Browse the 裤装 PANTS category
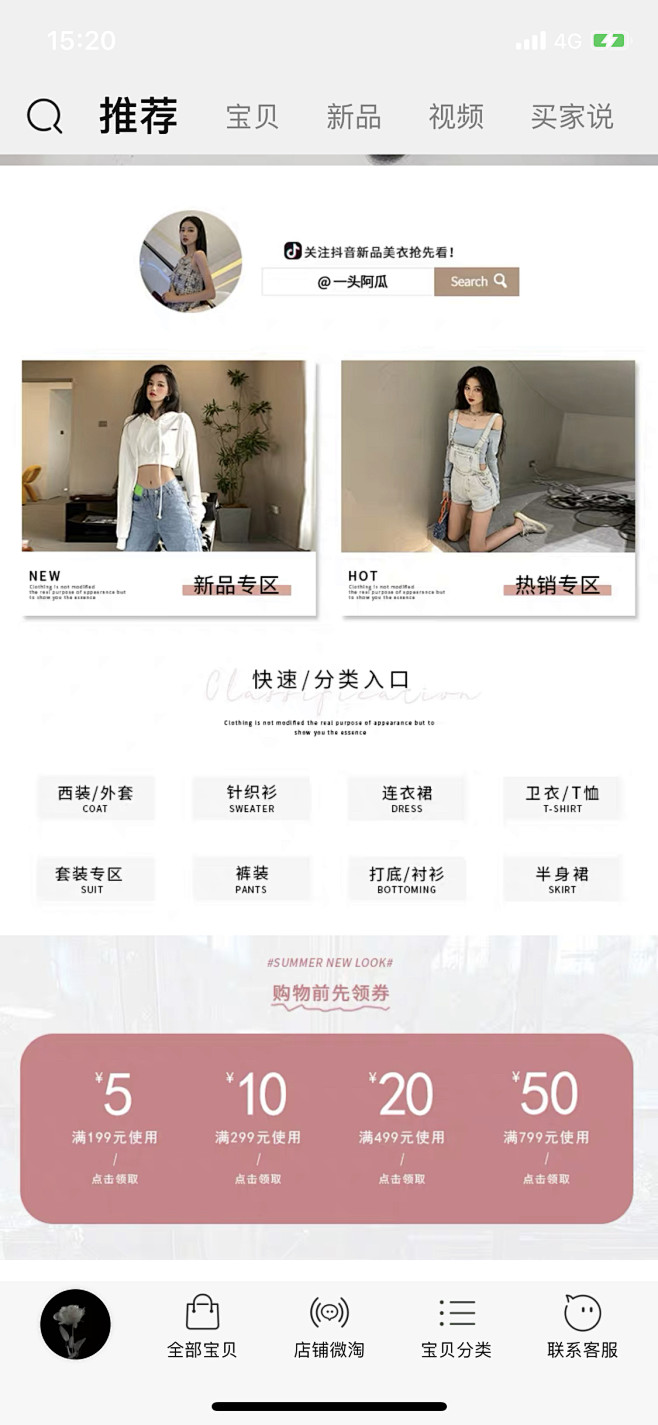Screen dimensions: 658x1425 pyautogui.click(x=251, y=879)
